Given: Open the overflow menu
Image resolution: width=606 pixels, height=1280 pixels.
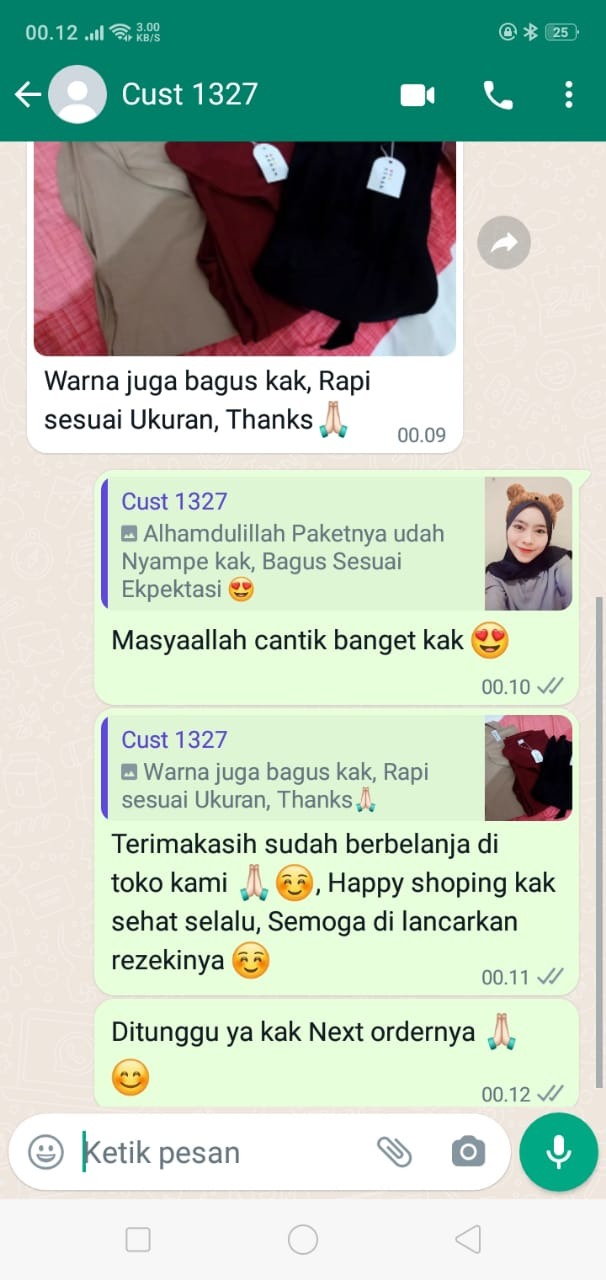Looking at the screenshot, I should coord(568,95).
